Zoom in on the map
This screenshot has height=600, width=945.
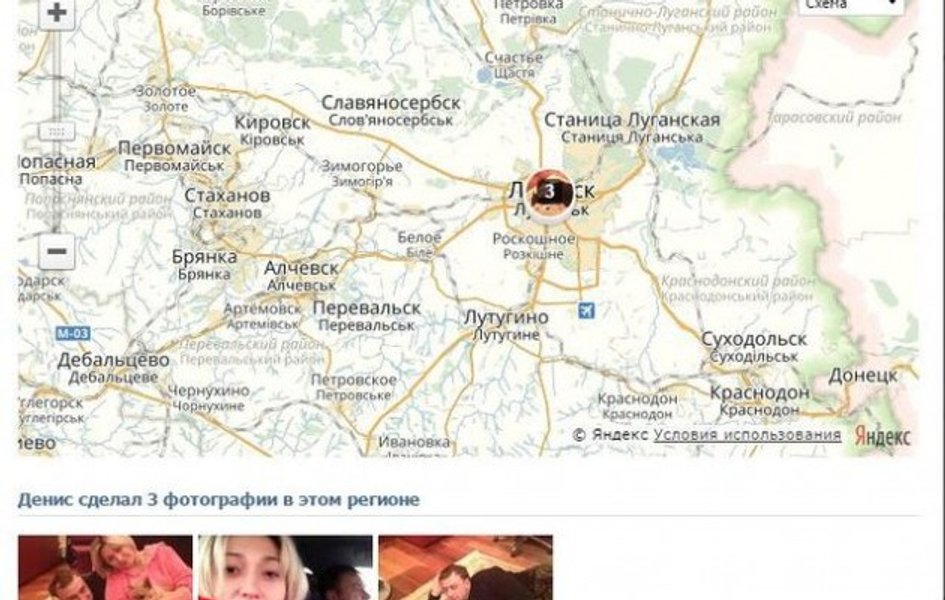pos(57,13)
